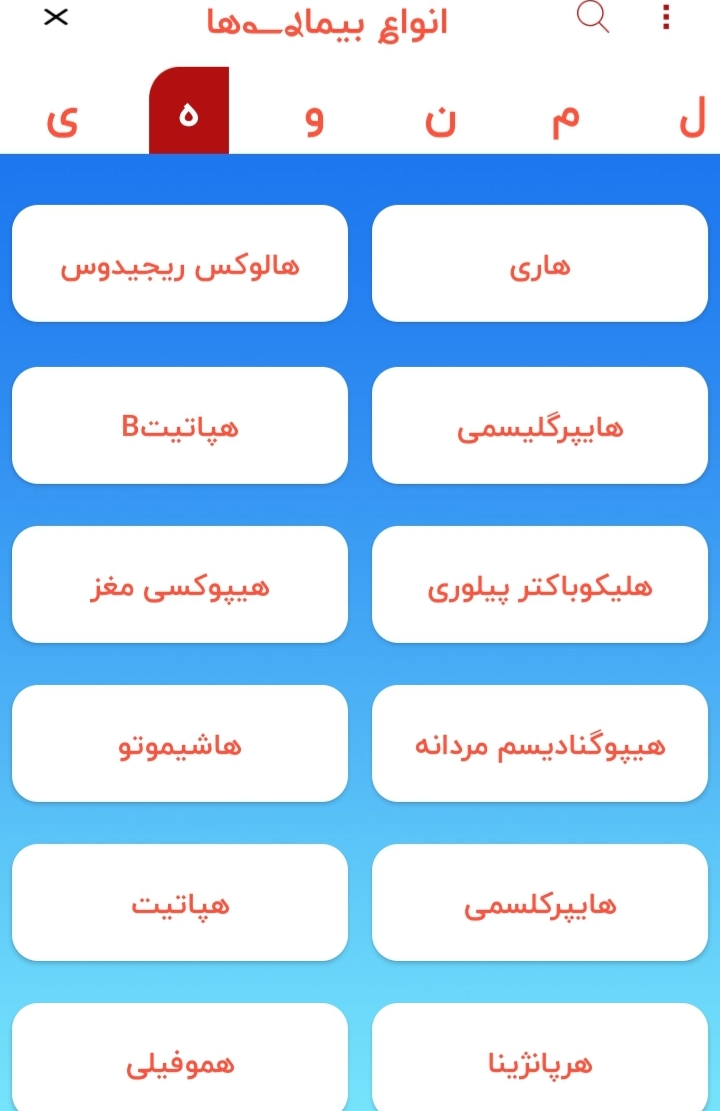Close the disease list with the X icon
The width and height of the screenshot is (720, 1111).
[x=55, y=17]
